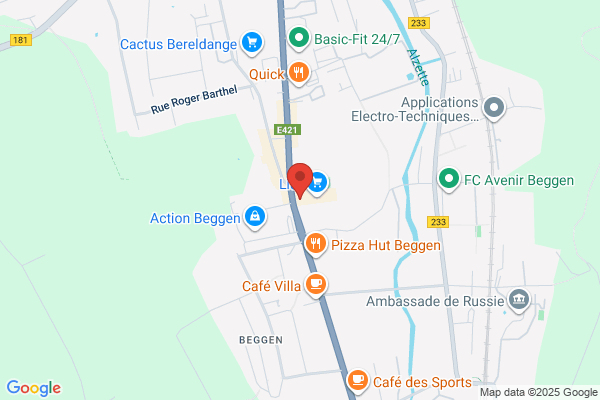Open the Cactus Bereldange shopping marker
600x400 pixels.
tap(252, 43)
